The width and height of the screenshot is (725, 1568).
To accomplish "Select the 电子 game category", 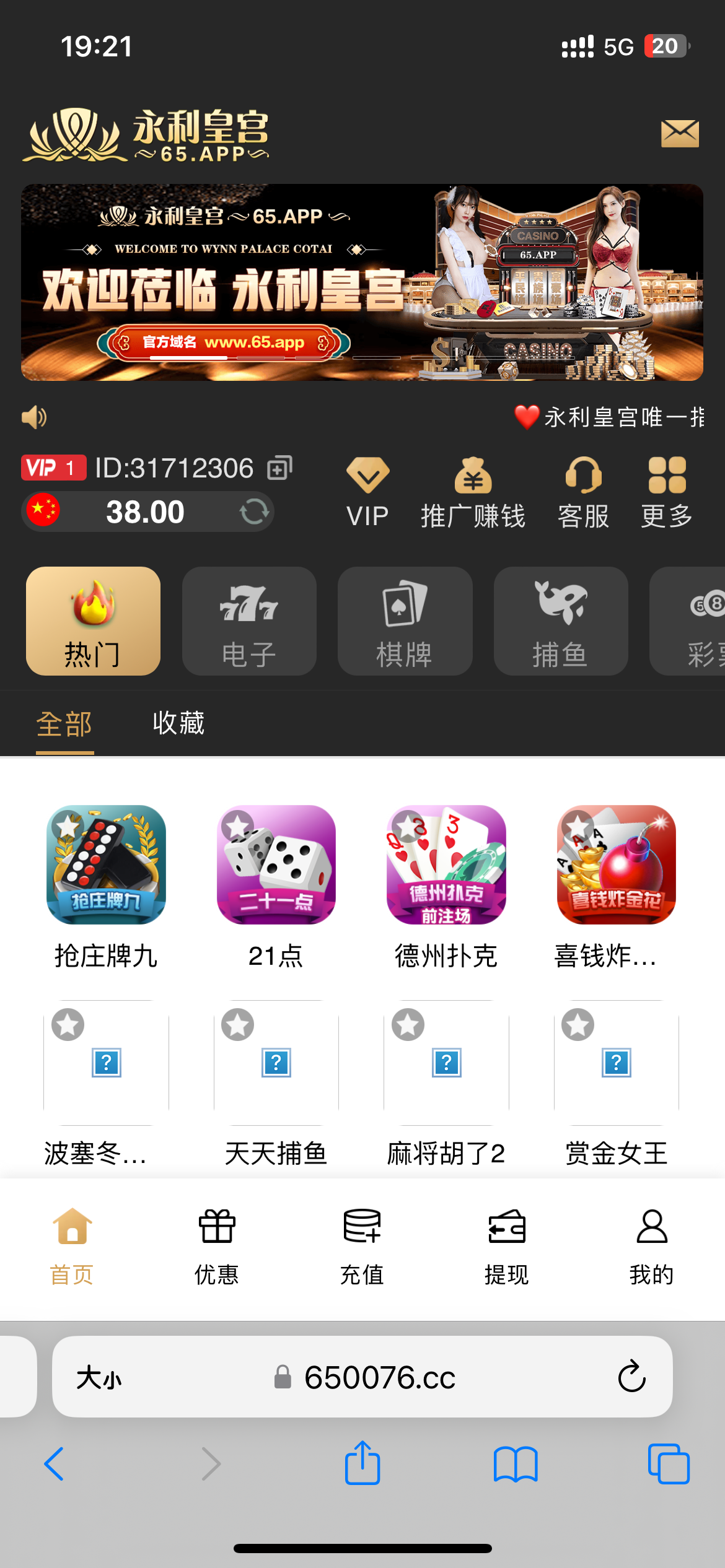I will (x=249, y=621).
